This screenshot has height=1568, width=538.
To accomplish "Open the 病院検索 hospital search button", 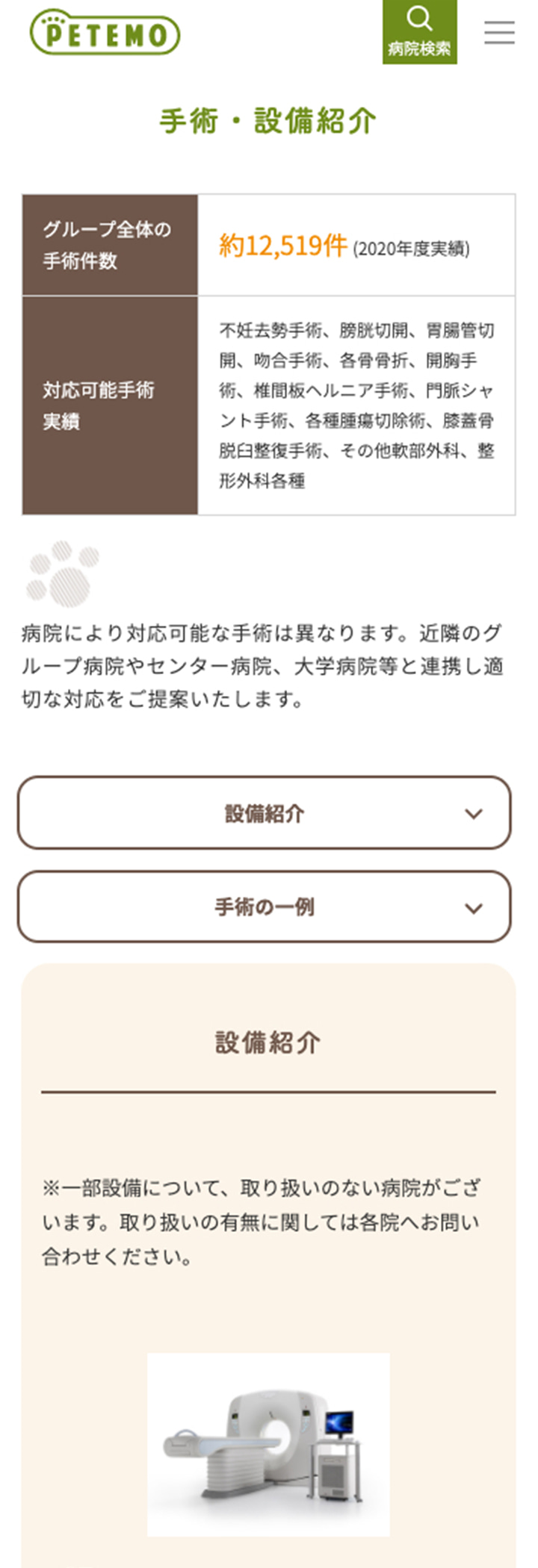I will click(x=419, y=31).
